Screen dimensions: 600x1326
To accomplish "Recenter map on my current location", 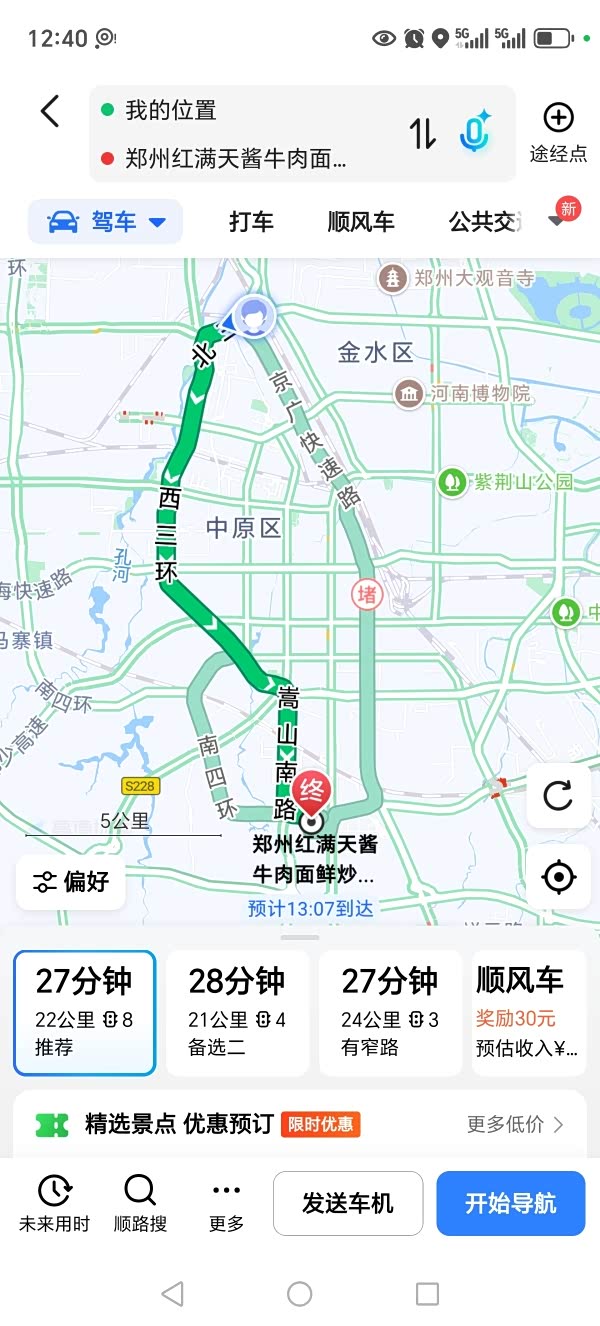I will tap(557, 878).
